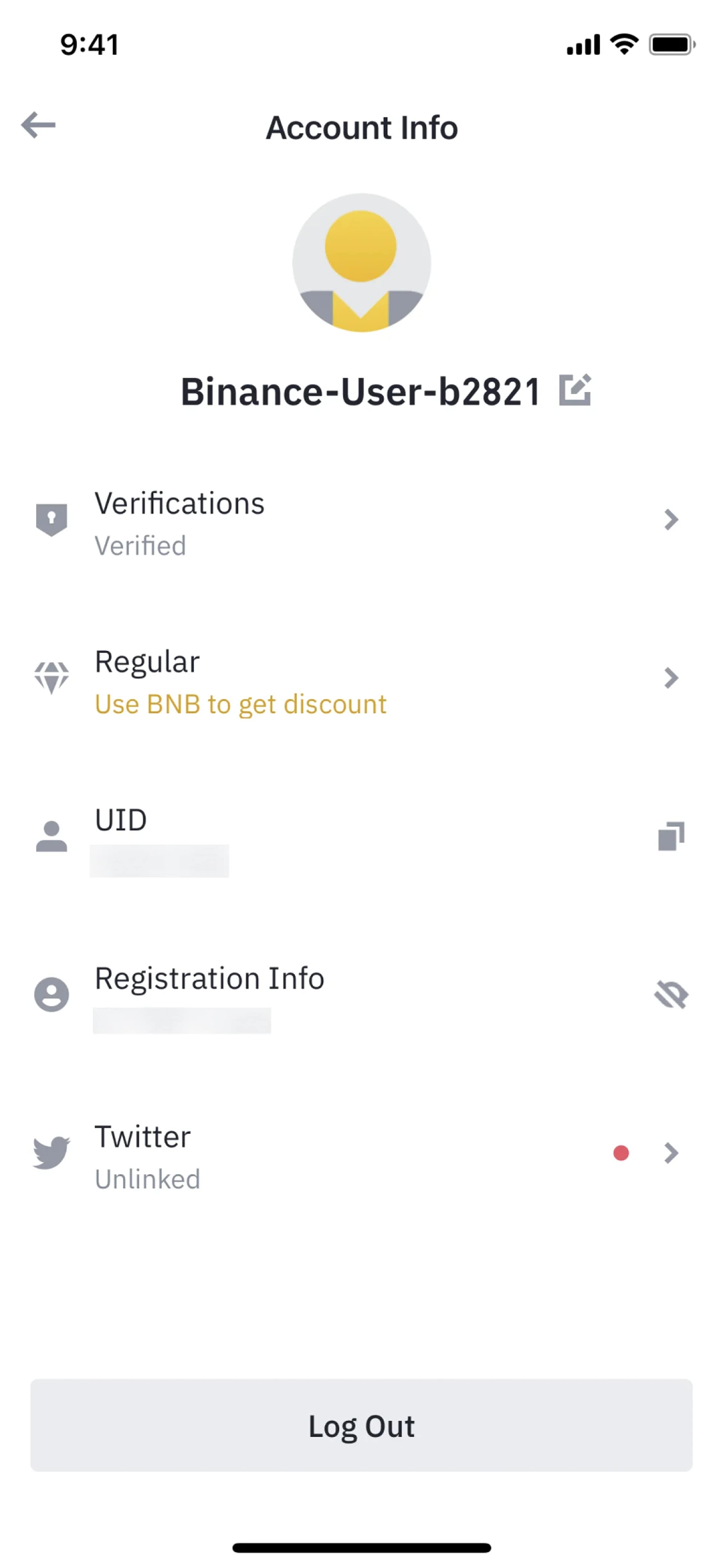Edit the Binance-User-b2821 nickname
723x1568 pixels.
tap(575, 390)
